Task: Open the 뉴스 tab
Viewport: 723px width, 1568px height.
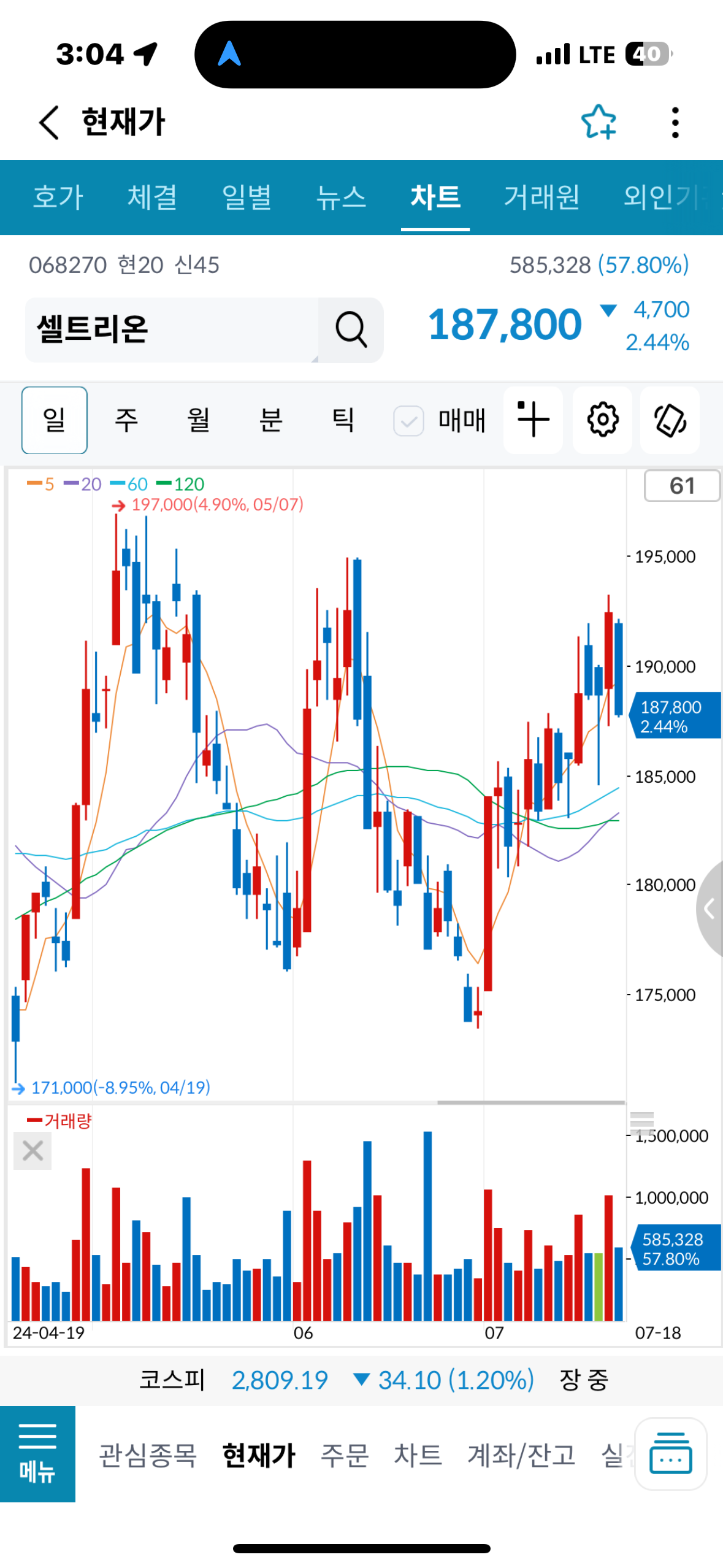Action: [x=341, y=197]
